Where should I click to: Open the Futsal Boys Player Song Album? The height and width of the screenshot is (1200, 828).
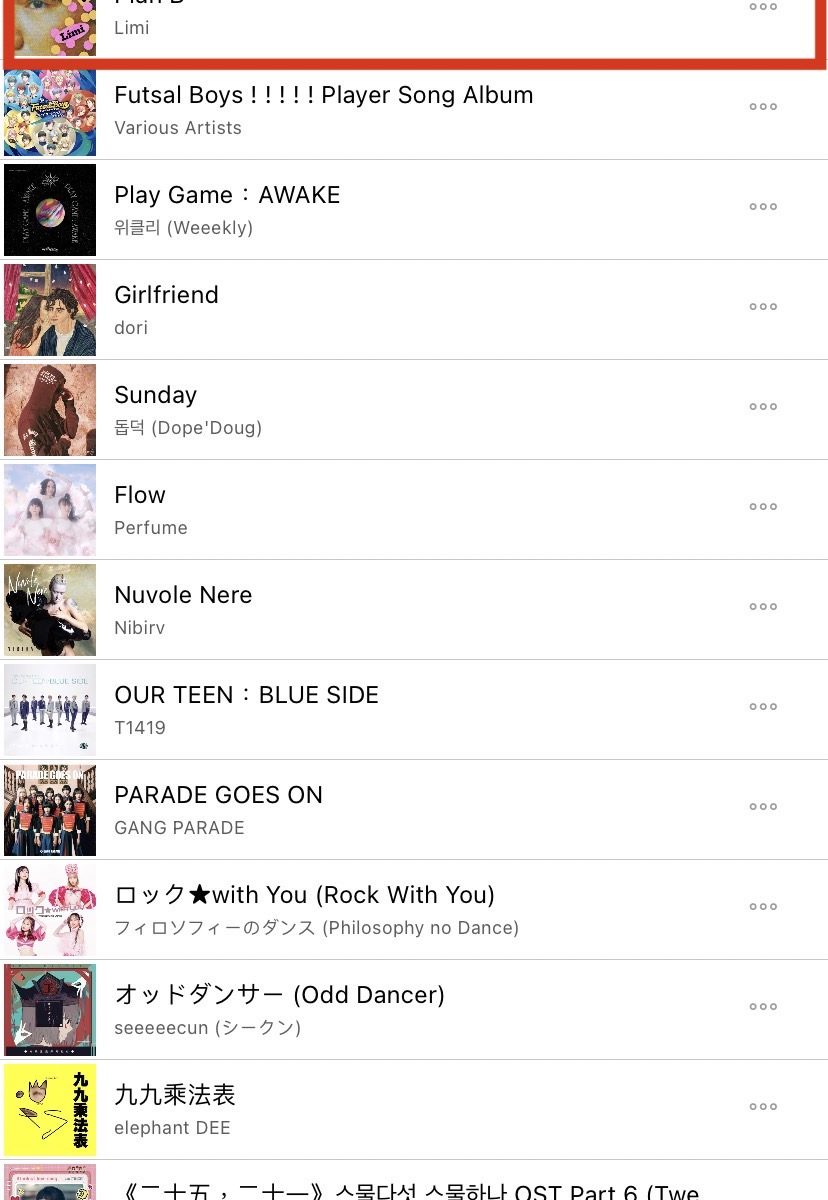tap(323, 110)
